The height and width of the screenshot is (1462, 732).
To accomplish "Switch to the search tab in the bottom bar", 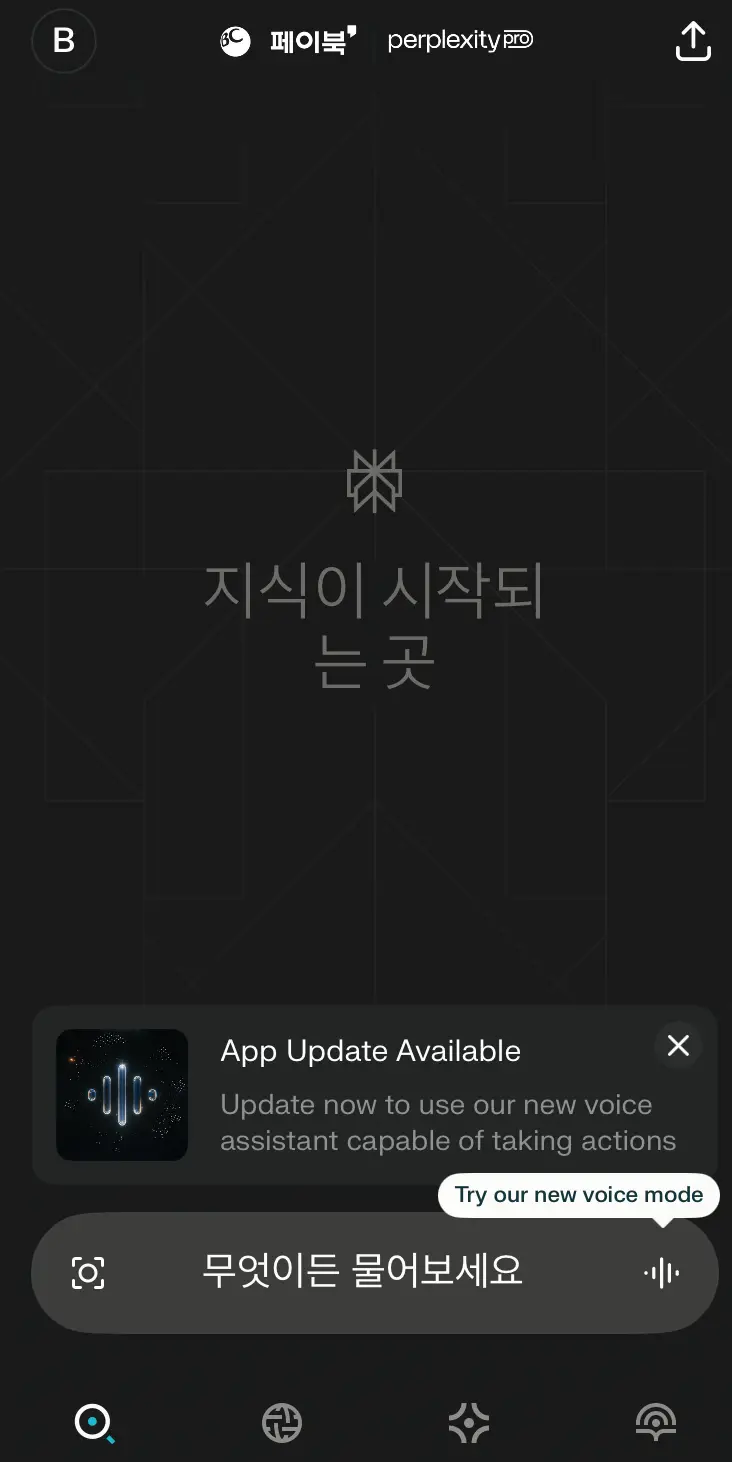I will [95, 1423].
